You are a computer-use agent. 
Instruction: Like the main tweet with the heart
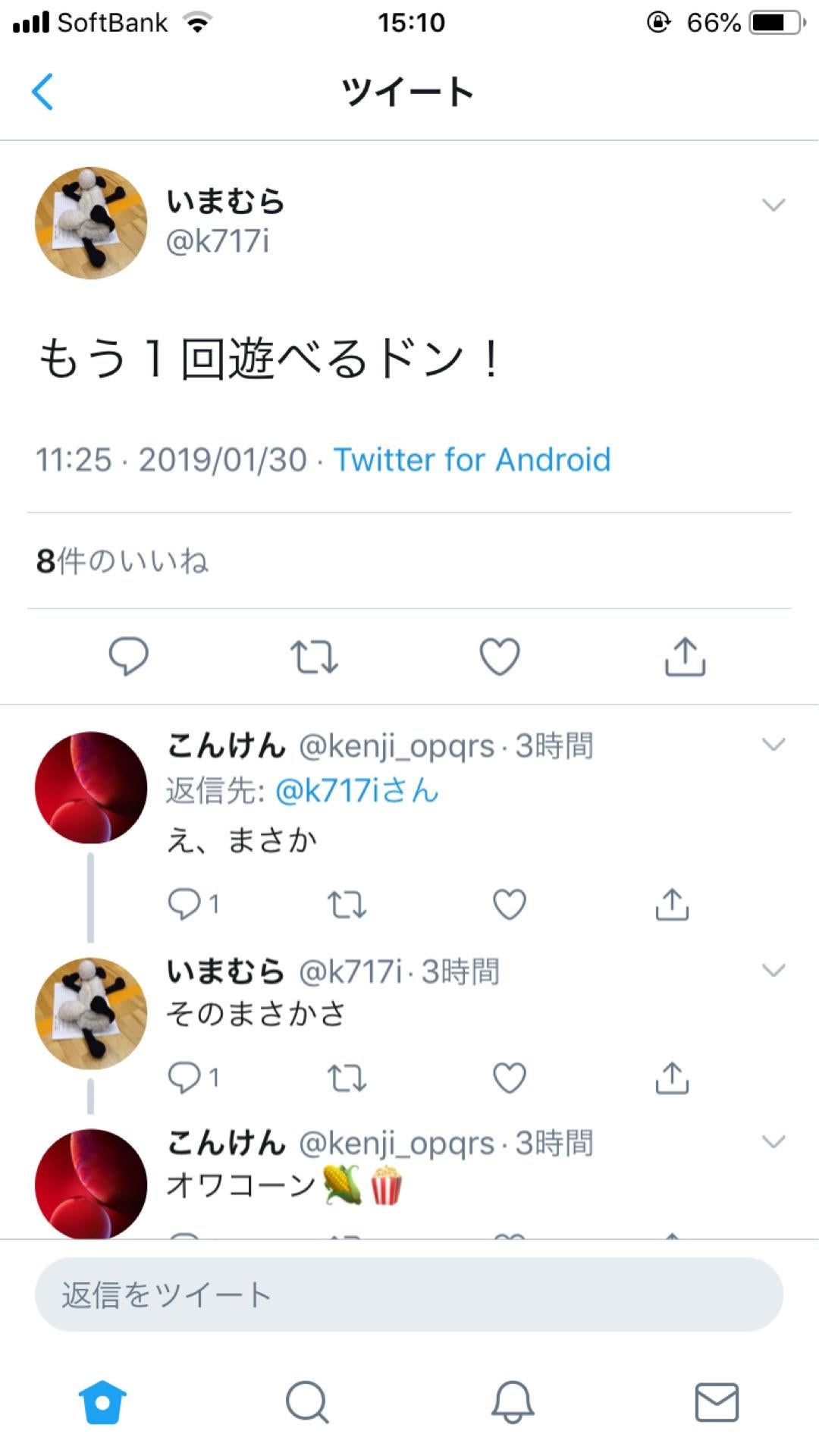click(500, 657)
